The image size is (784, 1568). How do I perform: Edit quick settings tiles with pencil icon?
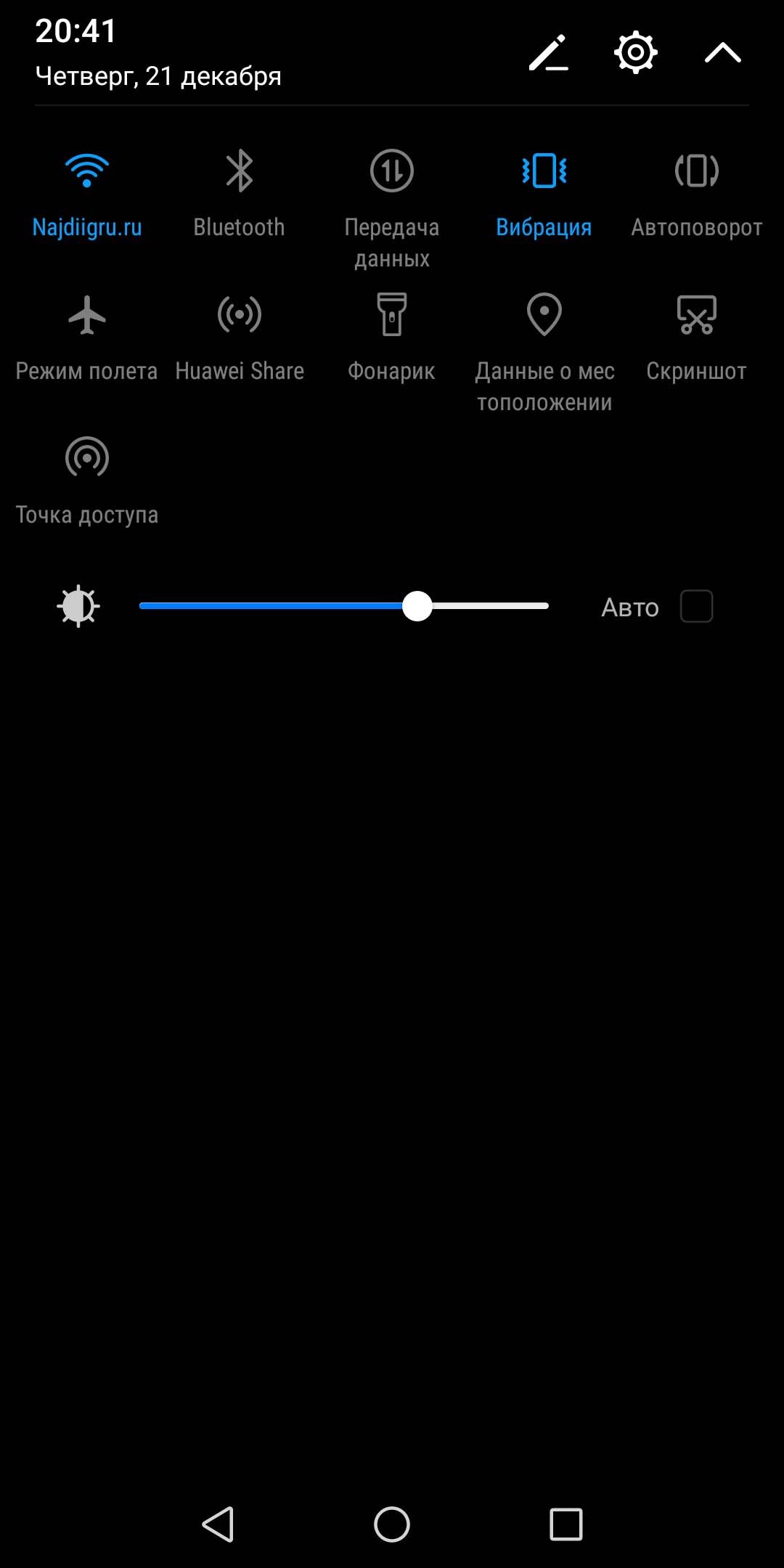click(548, 52)
